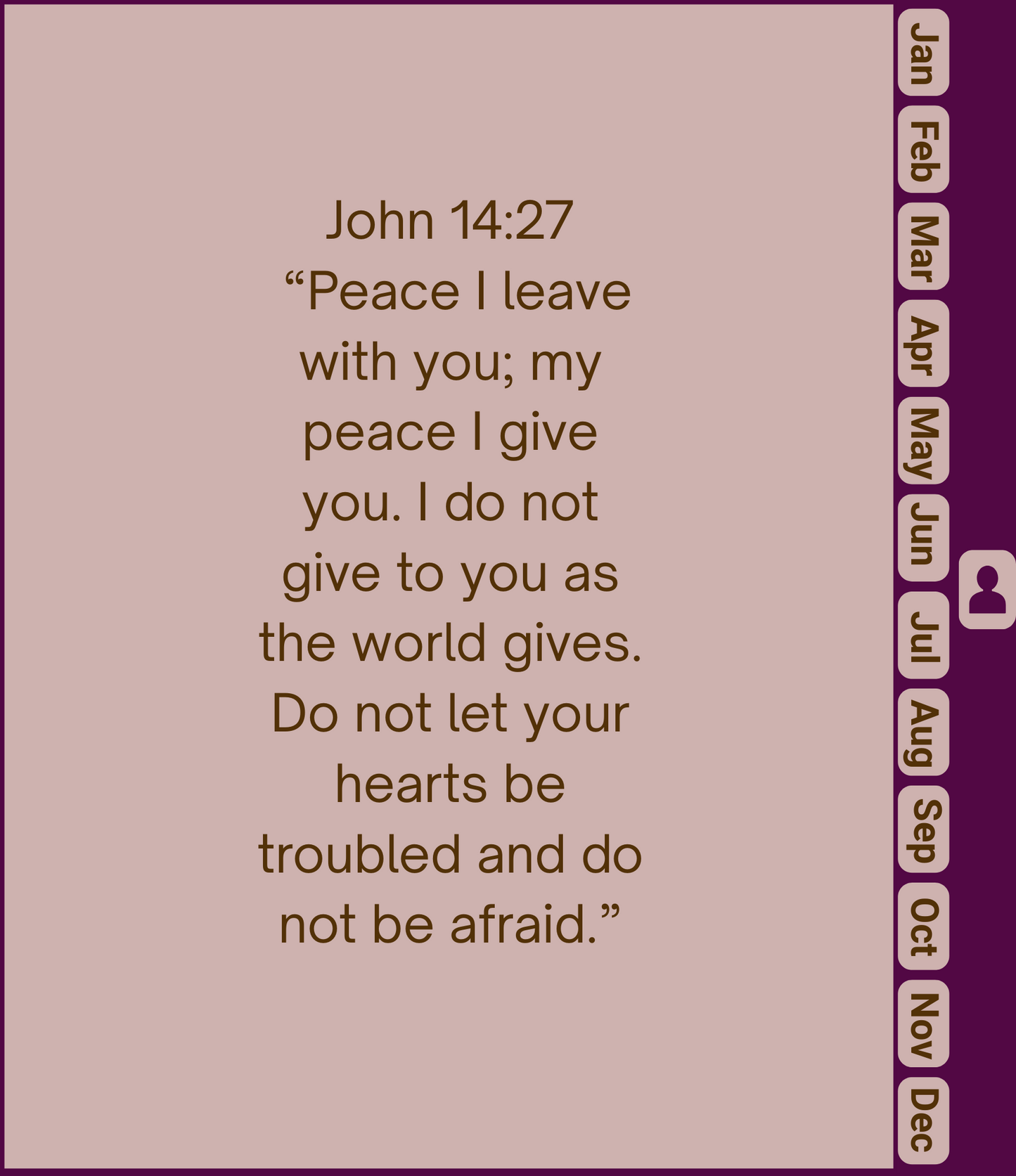Viewport: 1016px width, 1176px height.
Task: Go to the Mar tab
Action: coord(922,247)
